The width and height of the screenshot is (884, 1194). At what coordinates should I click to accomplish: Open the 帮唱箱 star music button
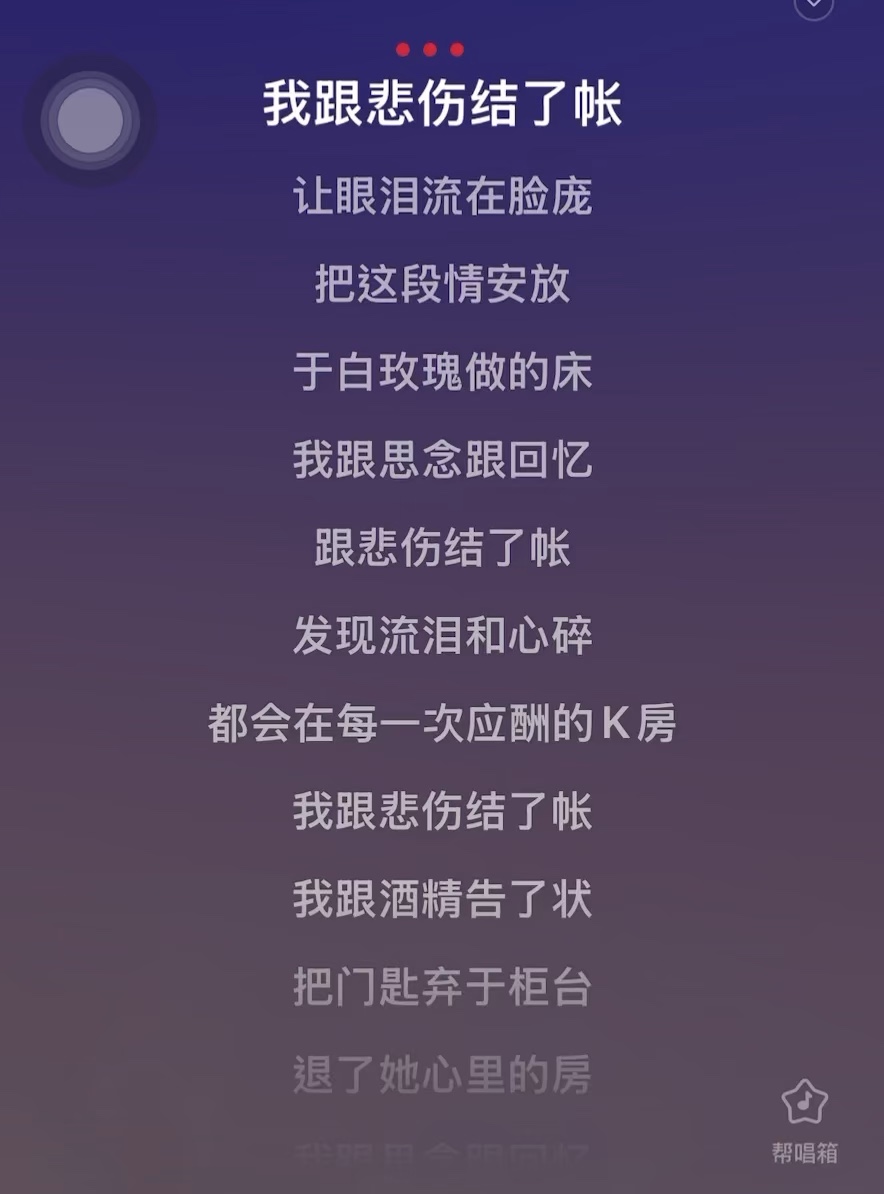point(804,1106)
